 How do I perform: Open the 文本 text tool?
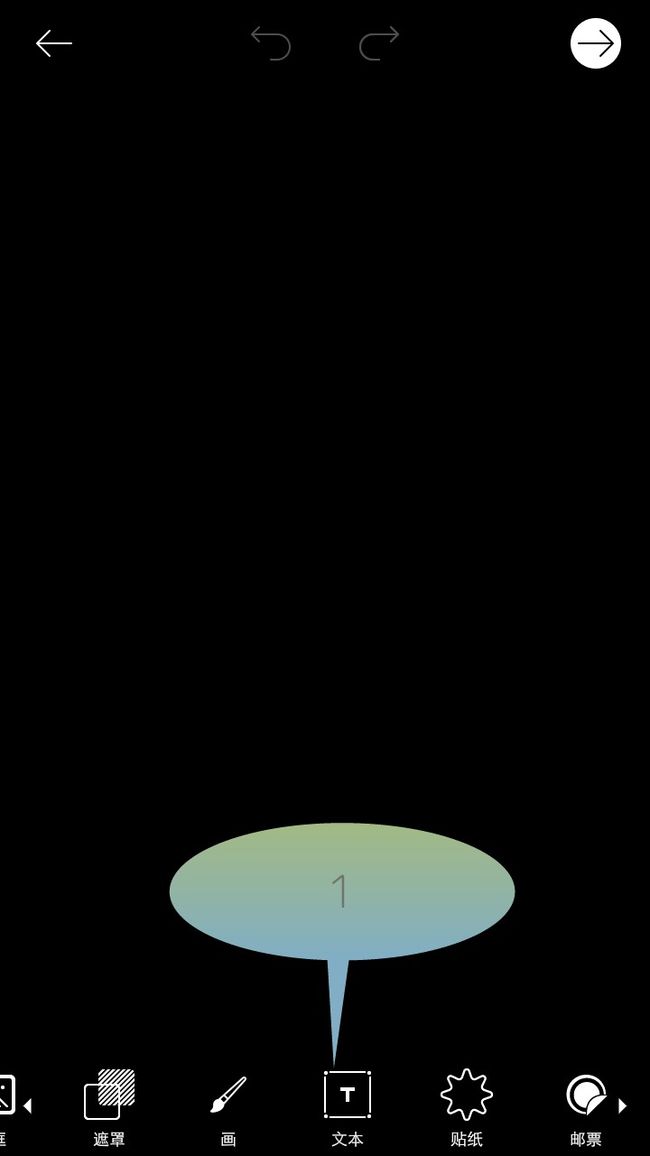(347, 1107)
